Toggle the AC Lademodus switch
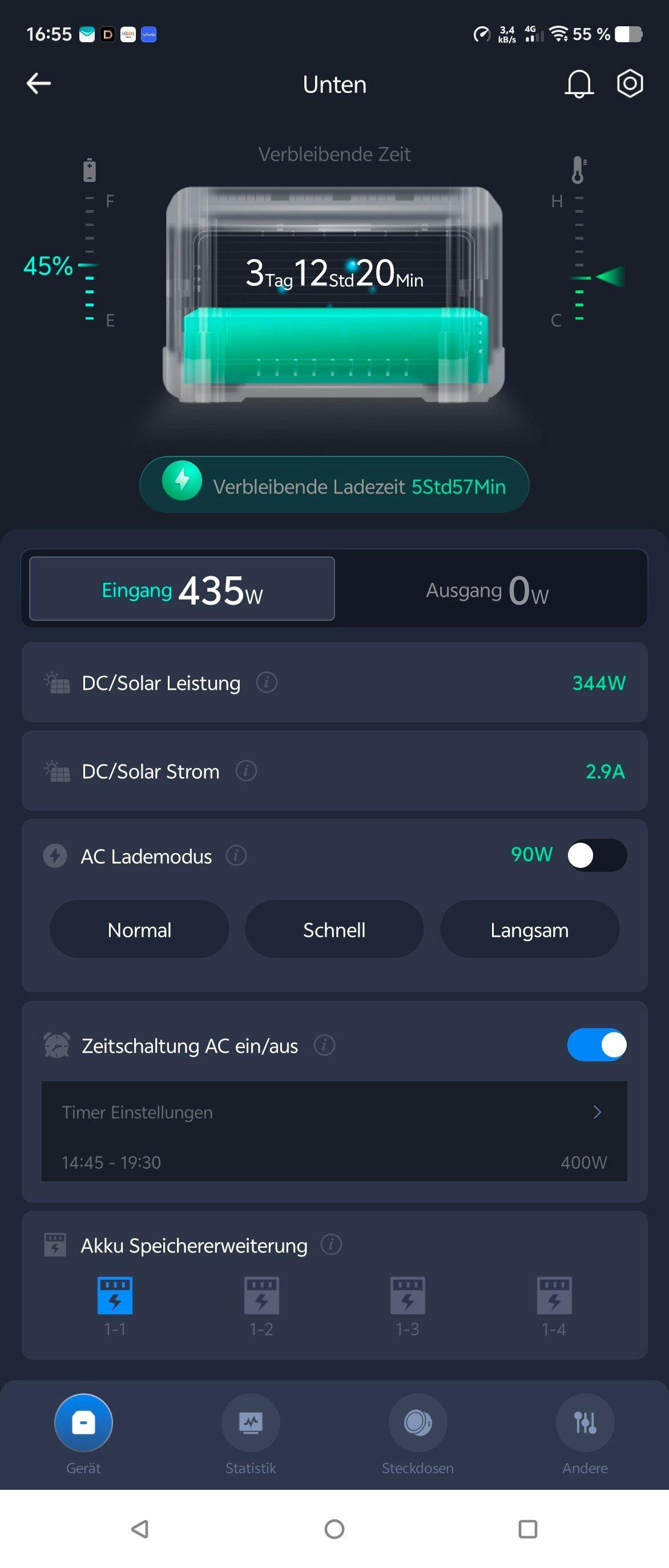The image size is (669, 1568). [x=597, y=855]
